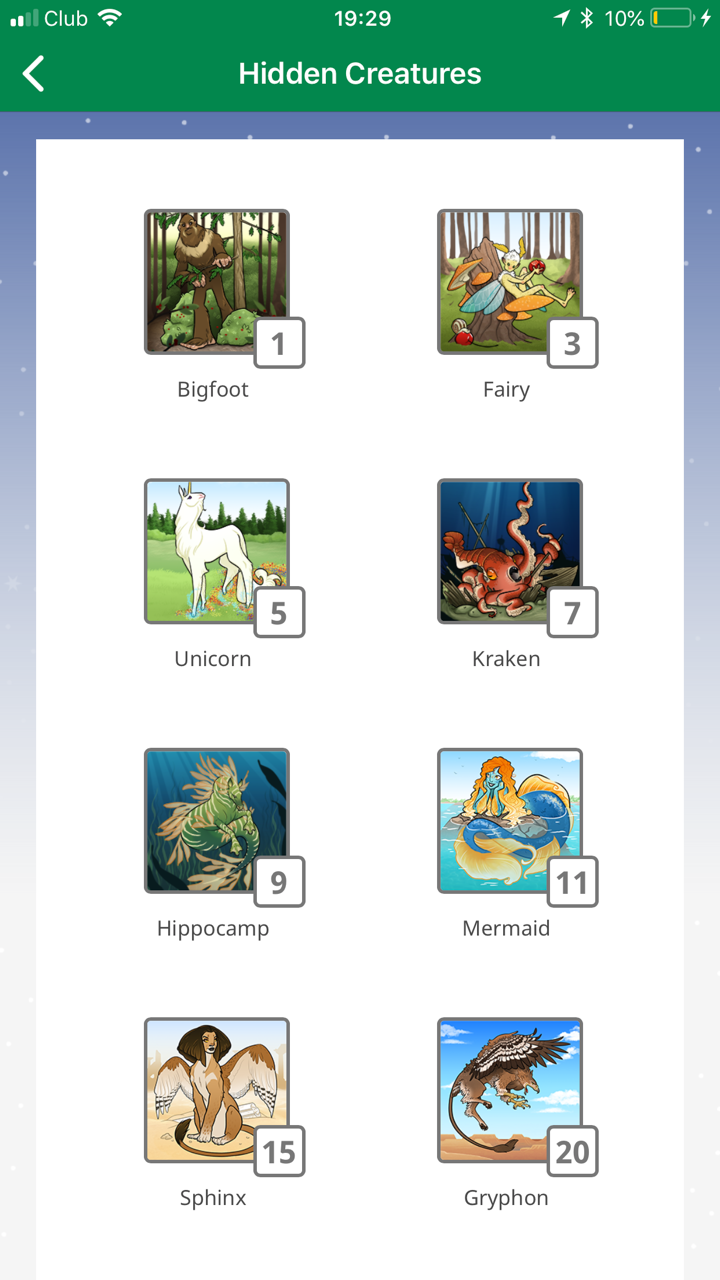Viewport: 720px width, 1280px height.
Task: Go back from Hidden Creatures
Action: (x=34, y=74)
